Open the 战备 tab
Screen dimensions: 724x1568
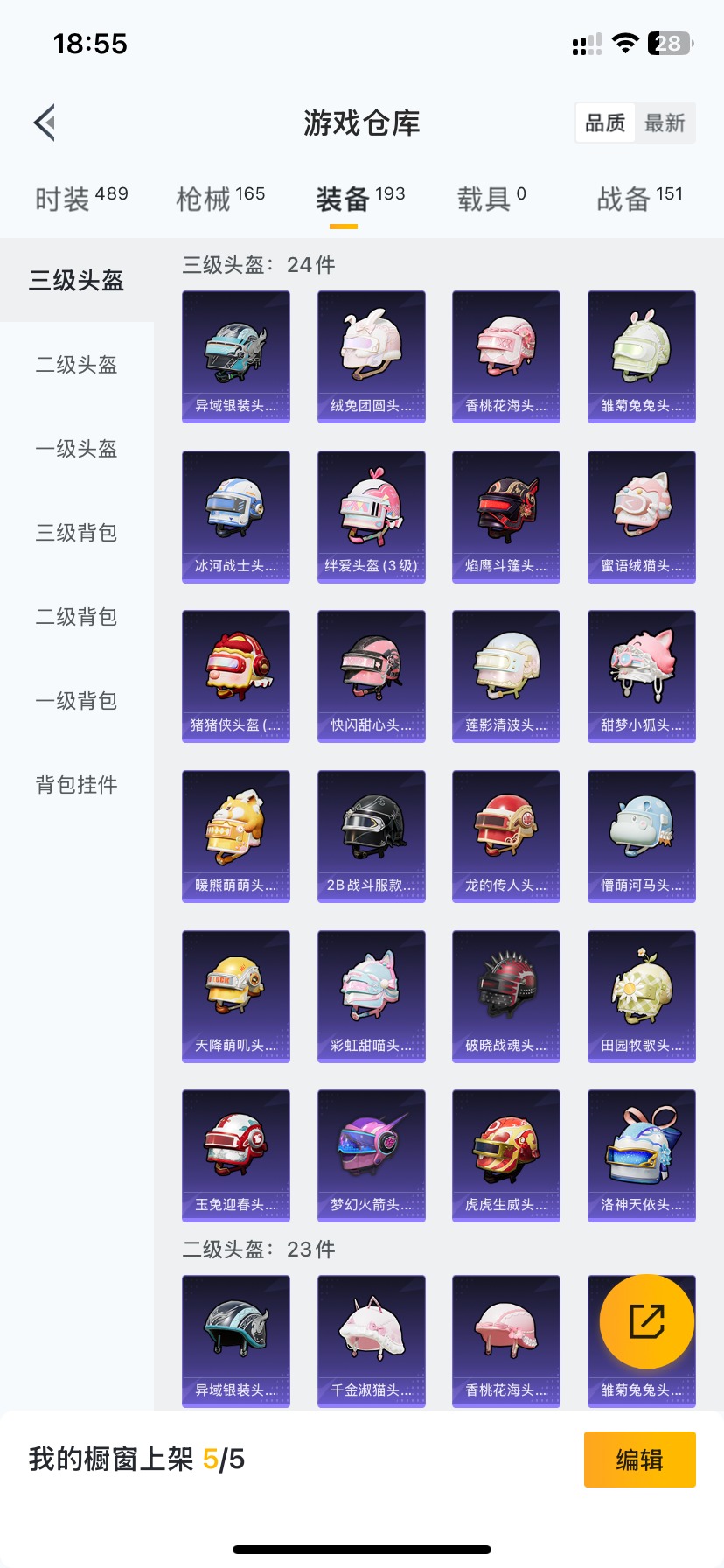point(640,199)
